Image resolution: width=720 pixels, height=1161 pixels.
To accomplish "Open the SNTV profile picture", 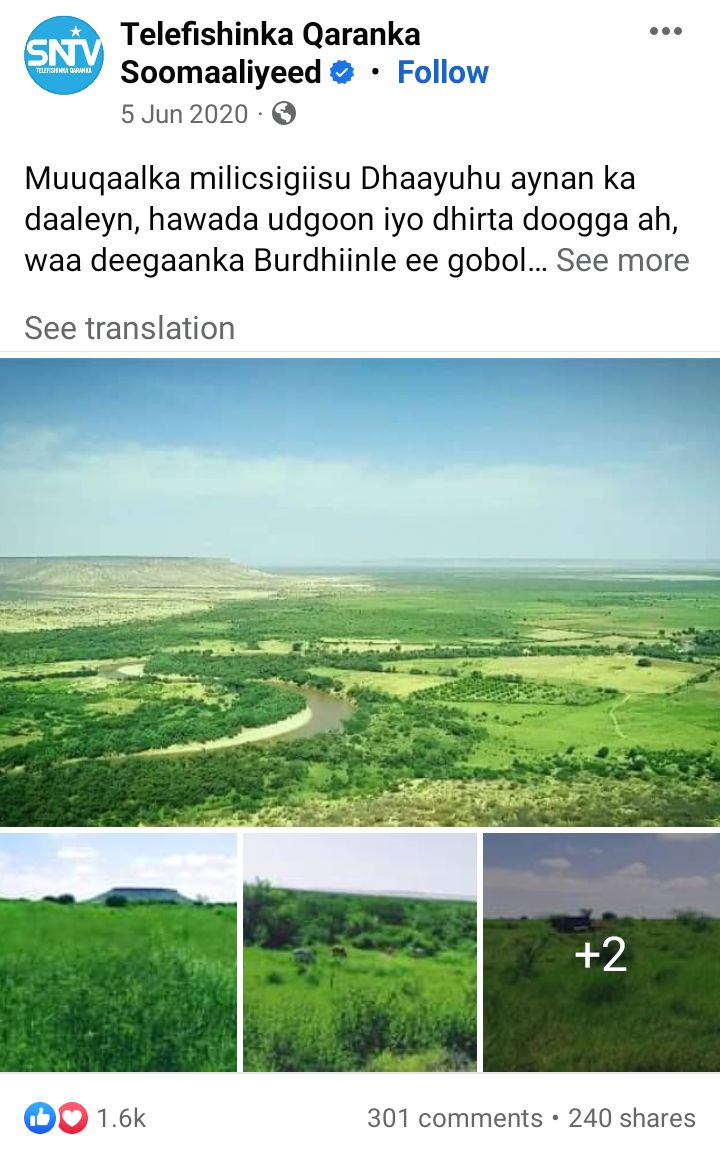I will (x=64, y=56).
